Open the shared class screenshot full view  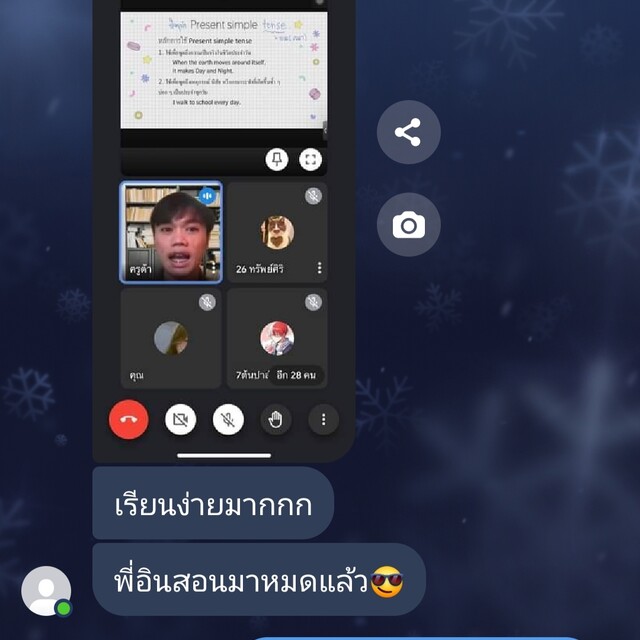click(224, 230)
